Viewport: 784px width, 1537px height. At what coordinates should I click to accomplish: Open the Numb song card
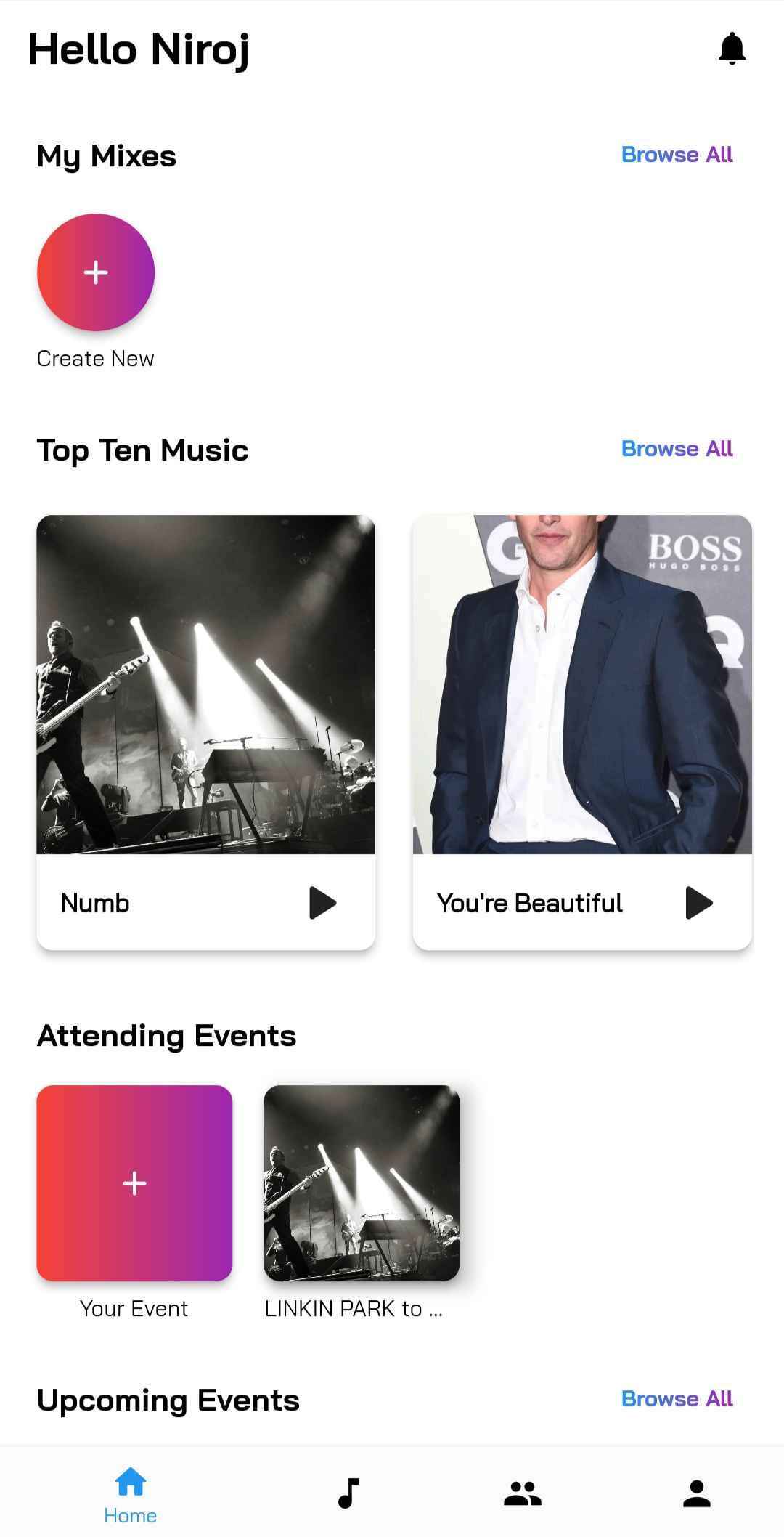click(205, 684)
